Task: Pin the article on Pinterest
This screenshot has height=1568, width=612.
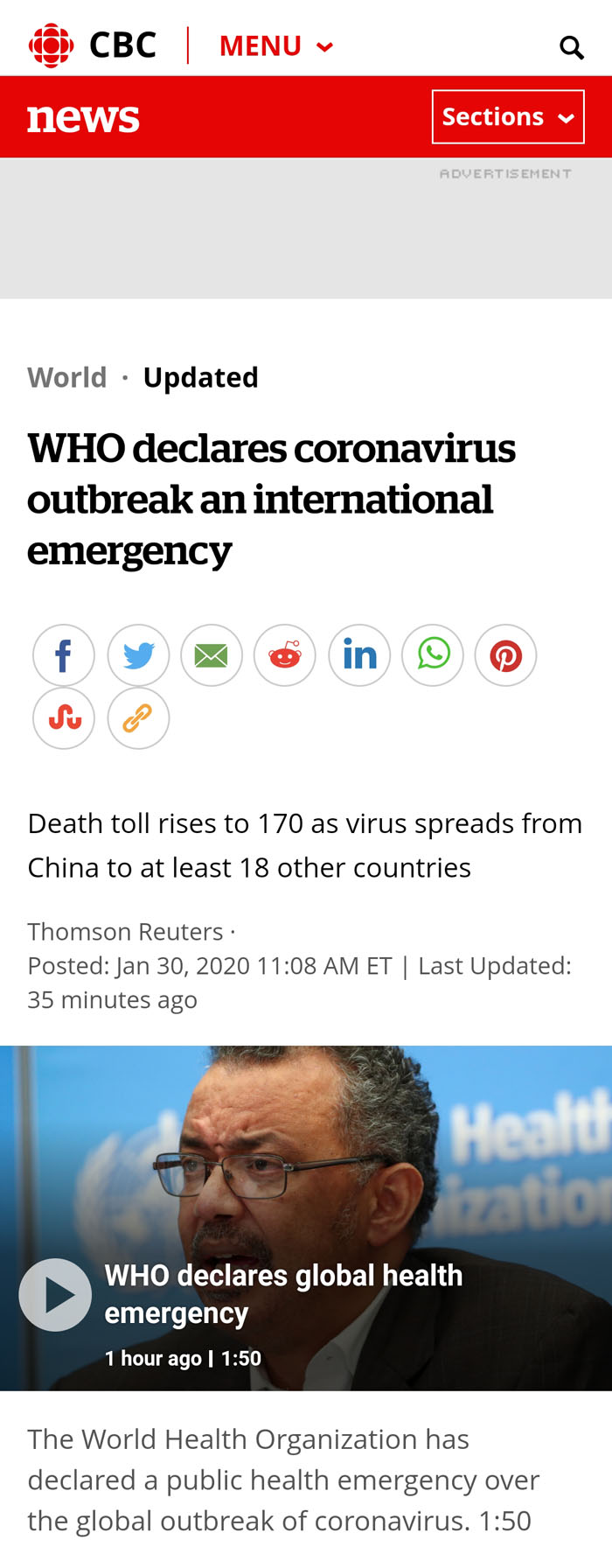Action: coord(505,655)
